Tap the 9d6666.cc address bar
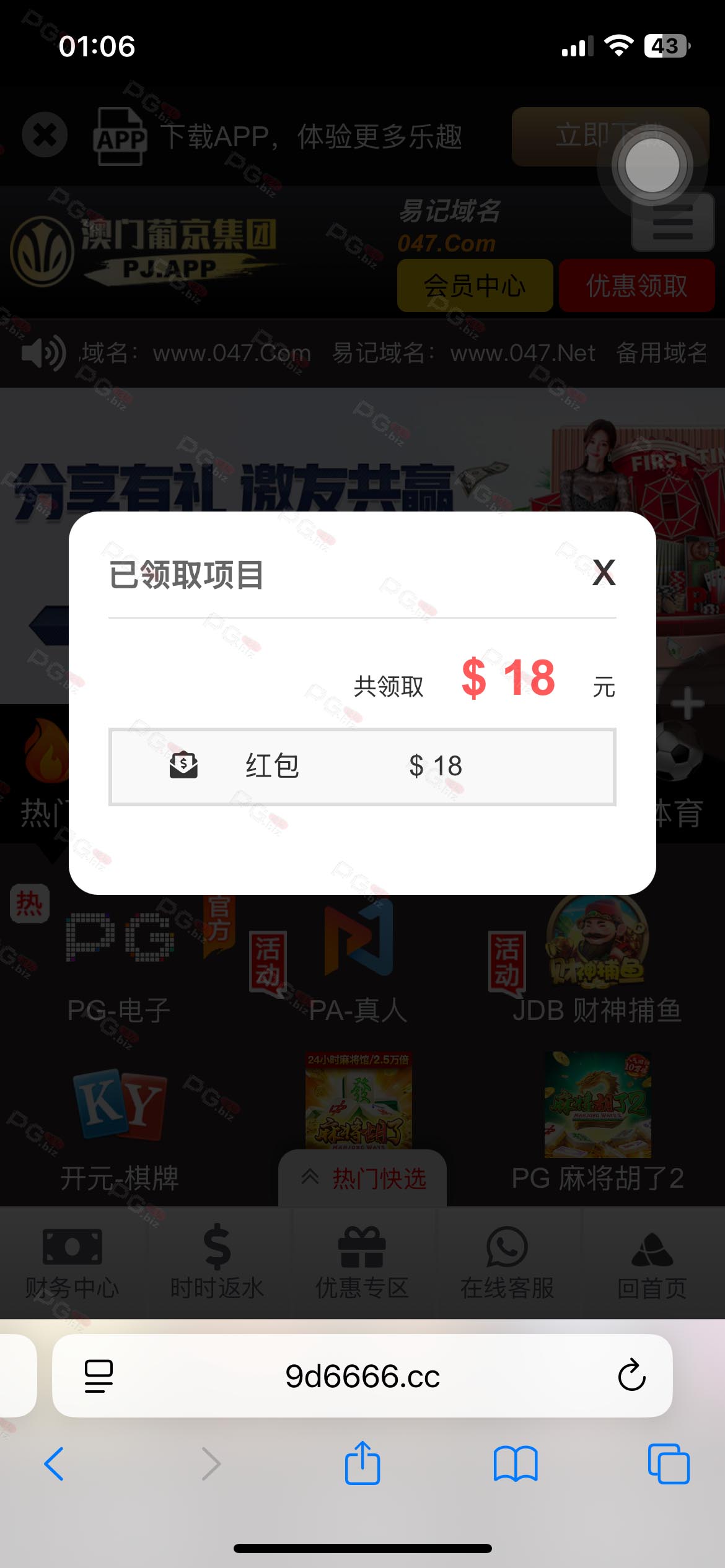725x1568 pixels. click(x=362, y=1376)
